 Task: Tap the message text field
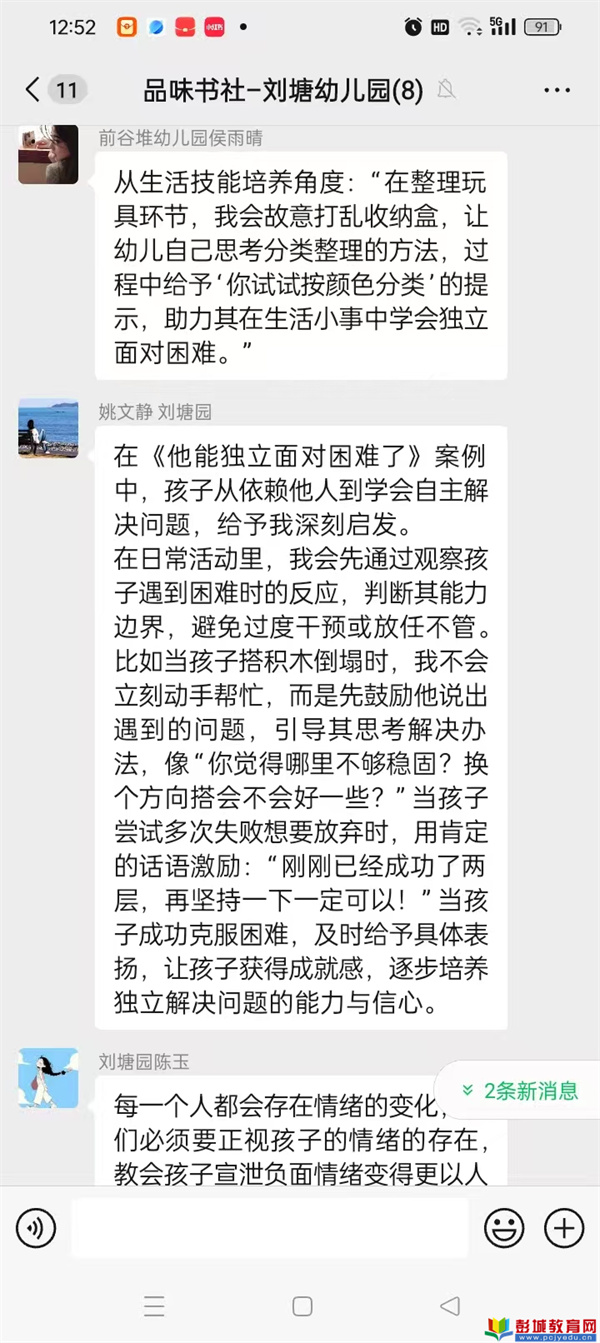[x=269, y=1227]
